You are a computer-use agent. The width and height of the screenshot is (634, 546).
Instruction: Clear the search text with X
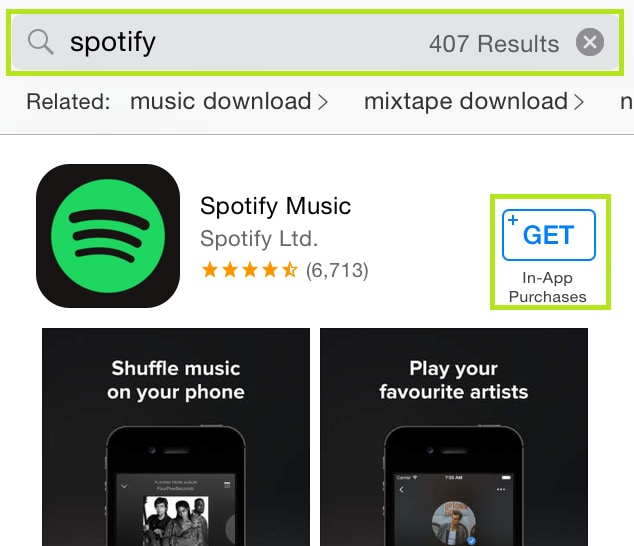pos(590,42)
